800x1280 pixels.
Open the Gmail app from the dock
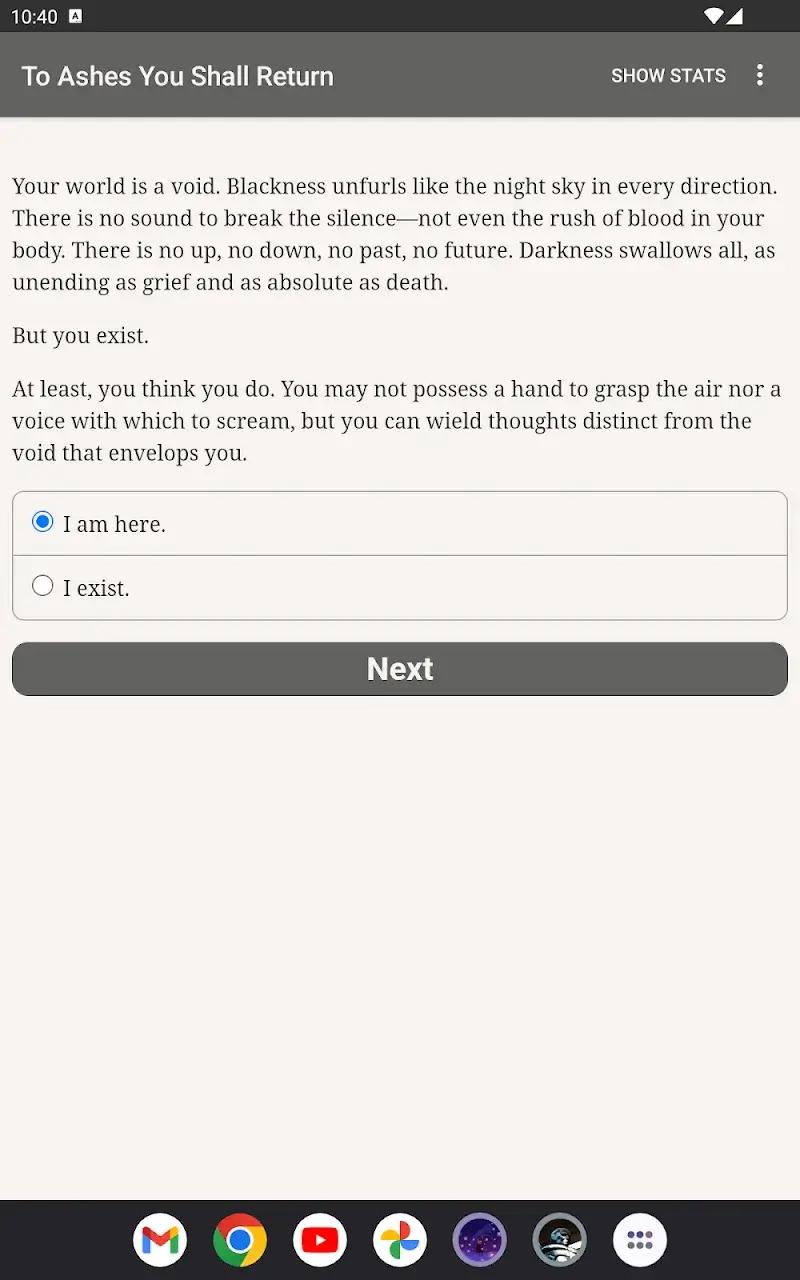pyautogui.click(x=160, y=1239)
